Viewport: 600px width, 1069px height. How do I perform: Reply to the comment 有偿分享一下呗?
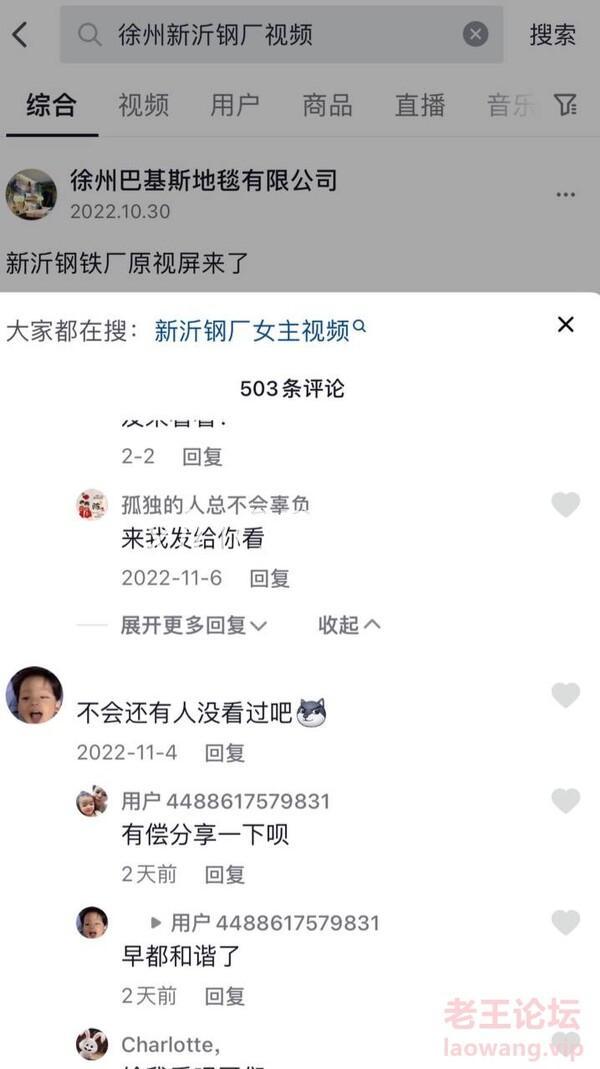(225, 874)
